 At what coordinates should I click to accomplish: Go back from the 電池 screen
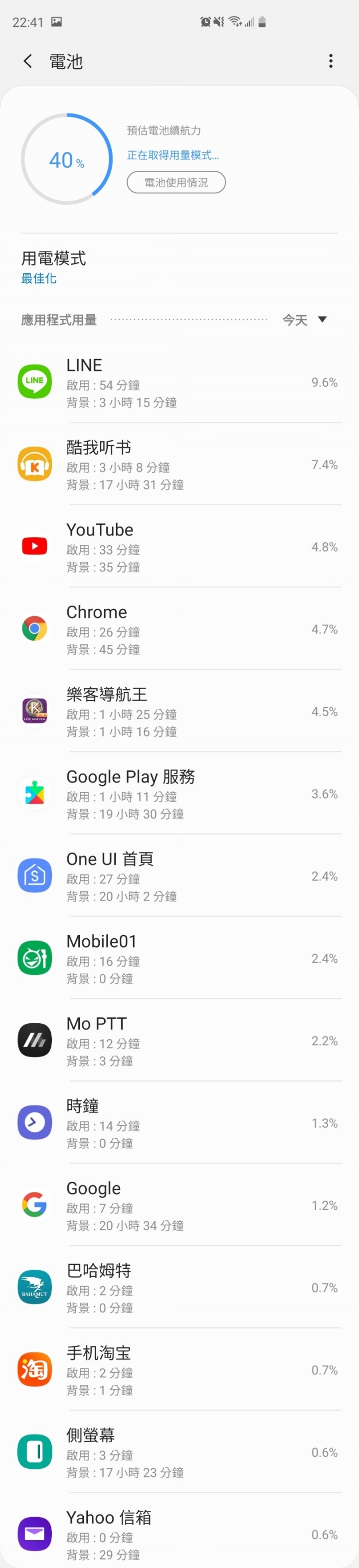(27, 61)
